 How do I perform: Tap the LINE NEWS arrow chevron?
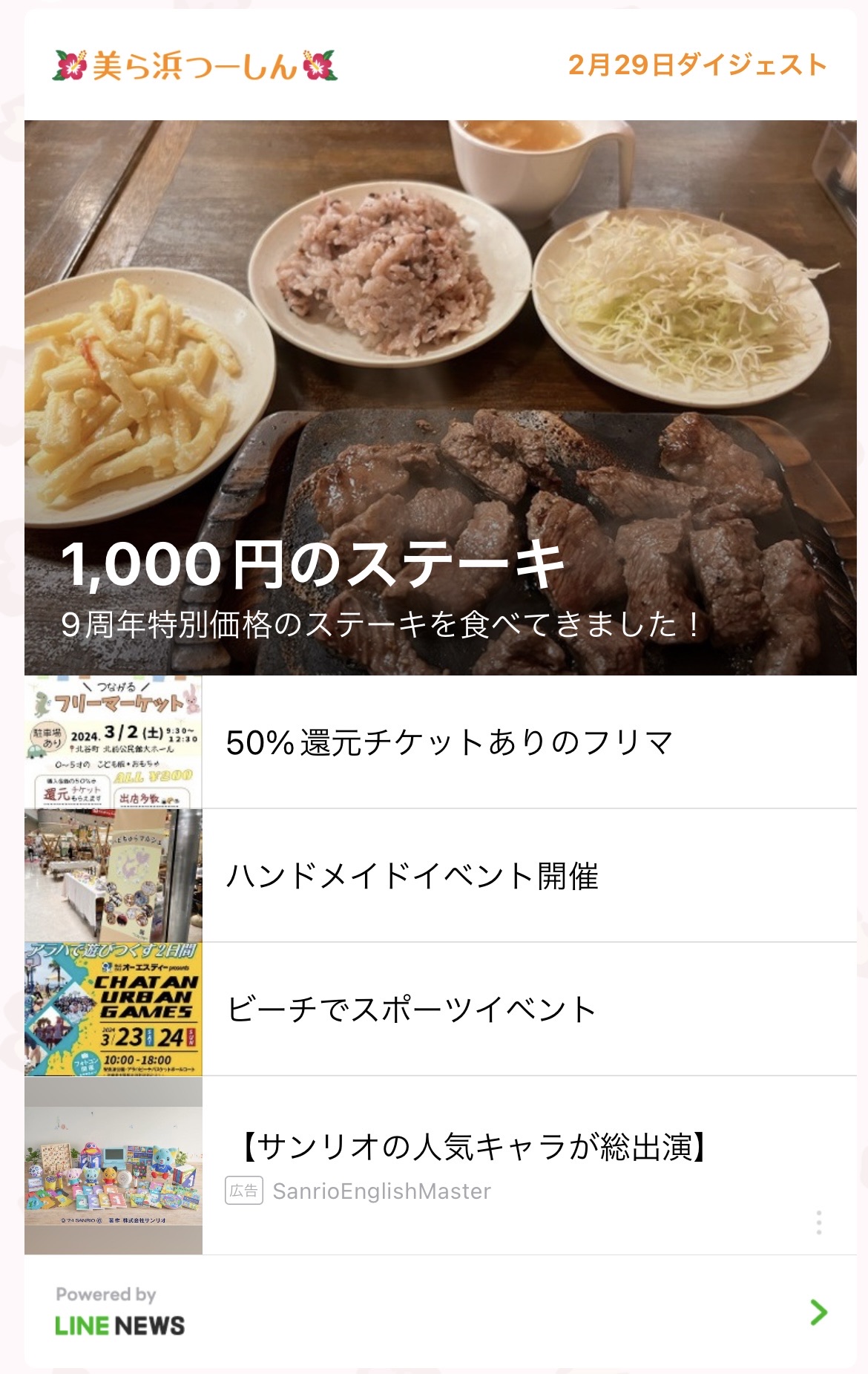tap(819, 1312)
